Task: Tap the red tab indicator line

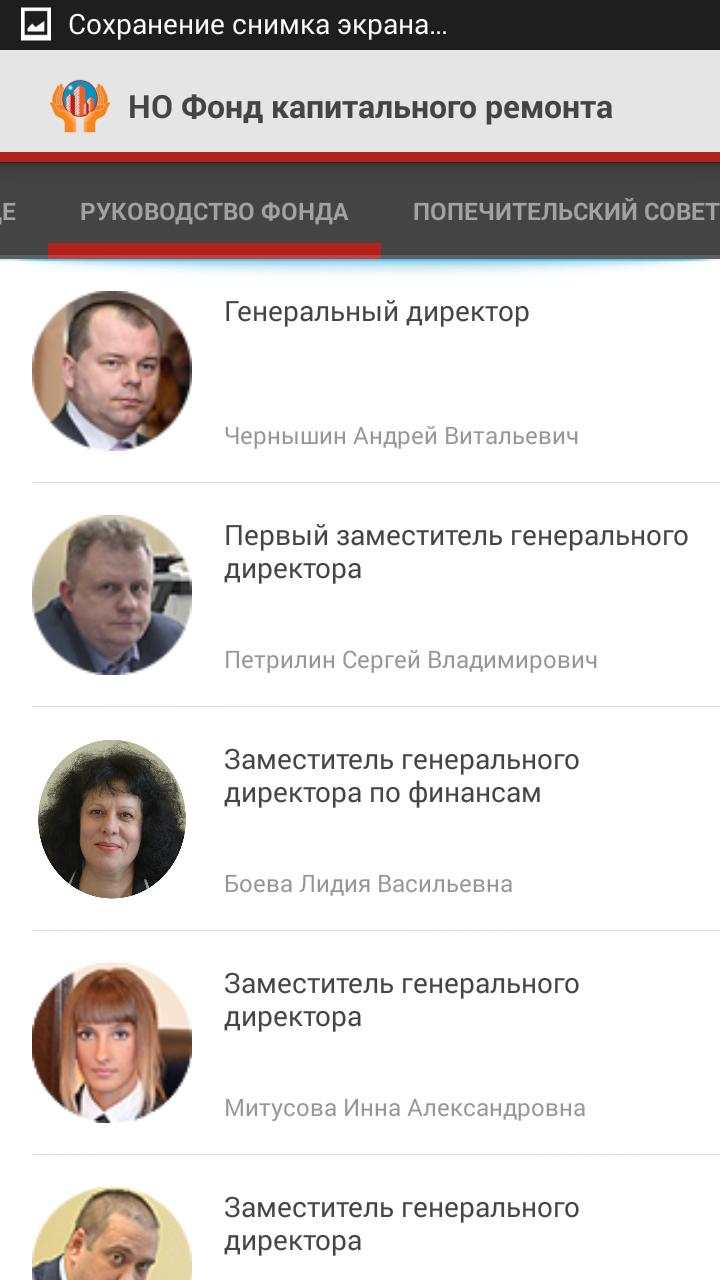Action: coord(216,243)
